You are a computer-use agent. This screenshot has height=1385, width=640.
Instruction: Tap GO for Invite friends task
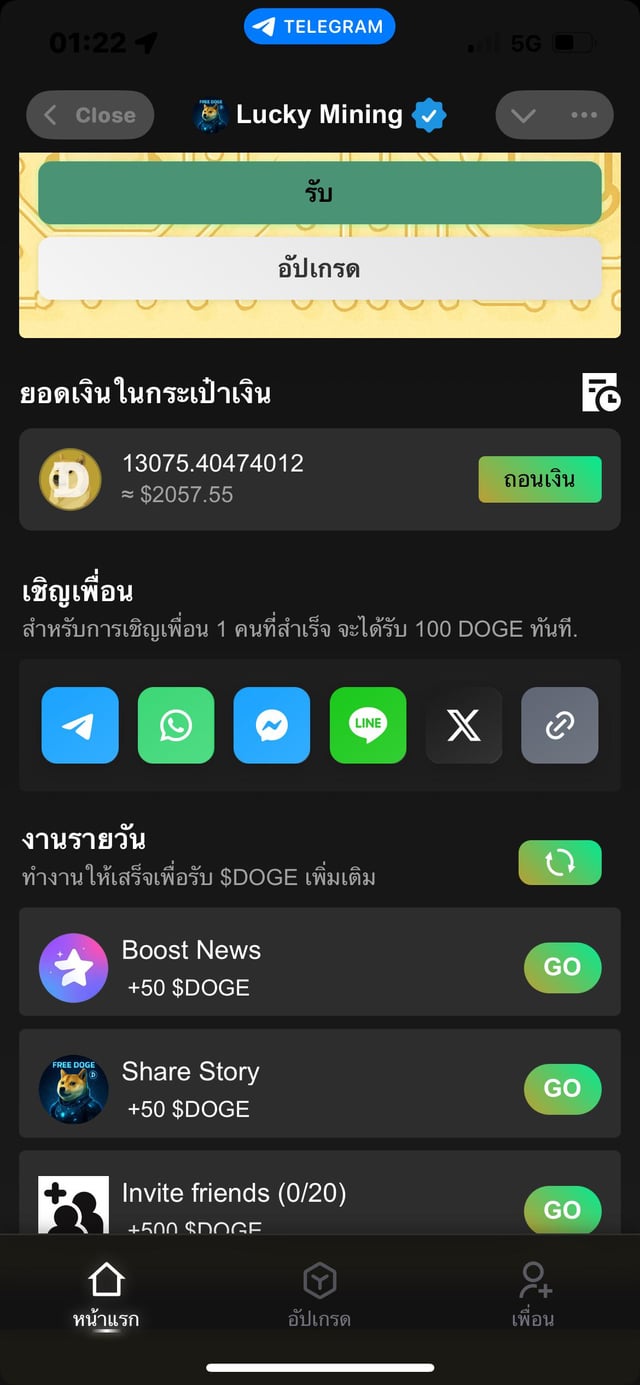click(562, 1209)
